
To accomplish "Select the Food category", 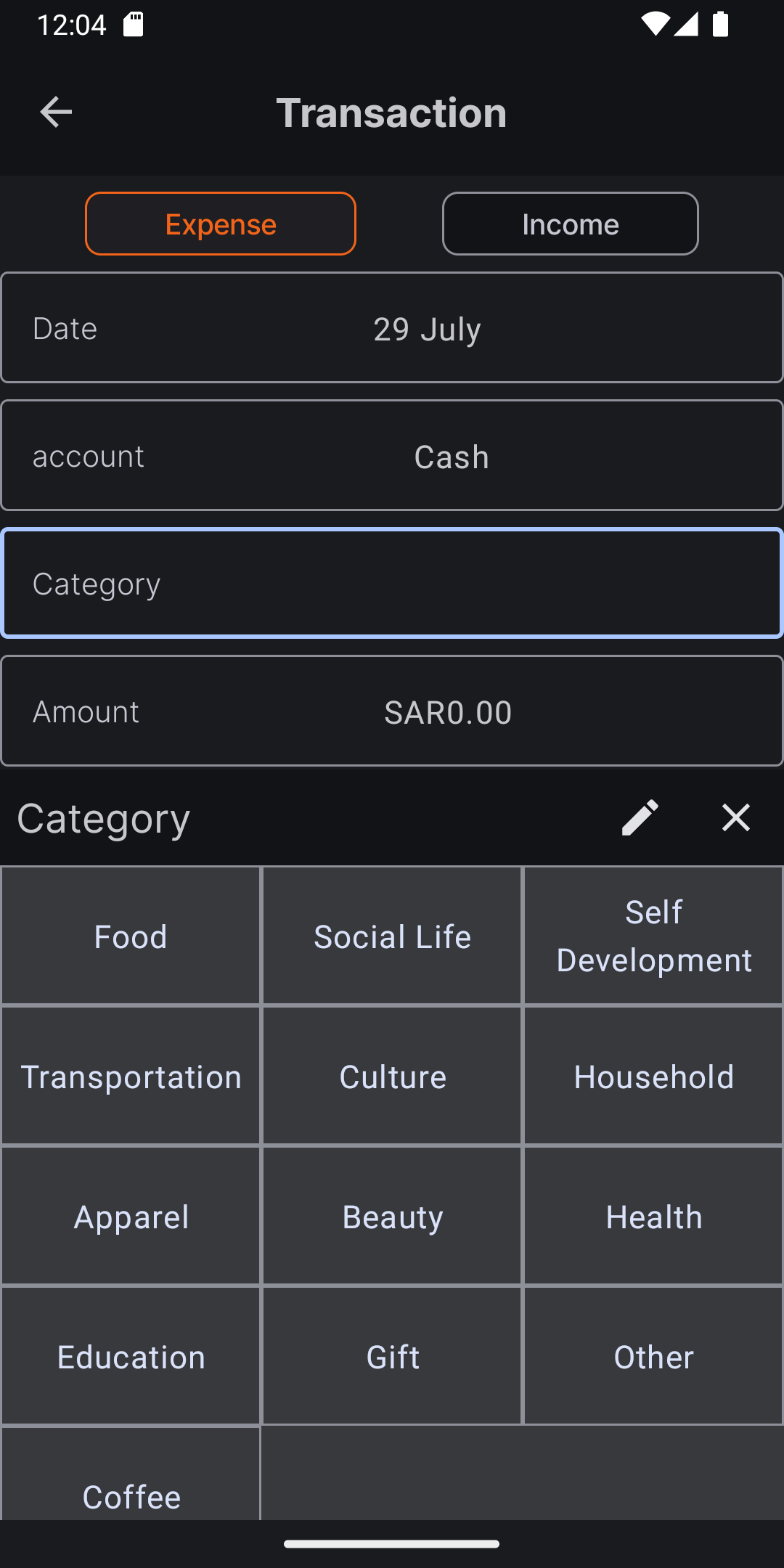I will pyautogui.click(x=131, y=936).
